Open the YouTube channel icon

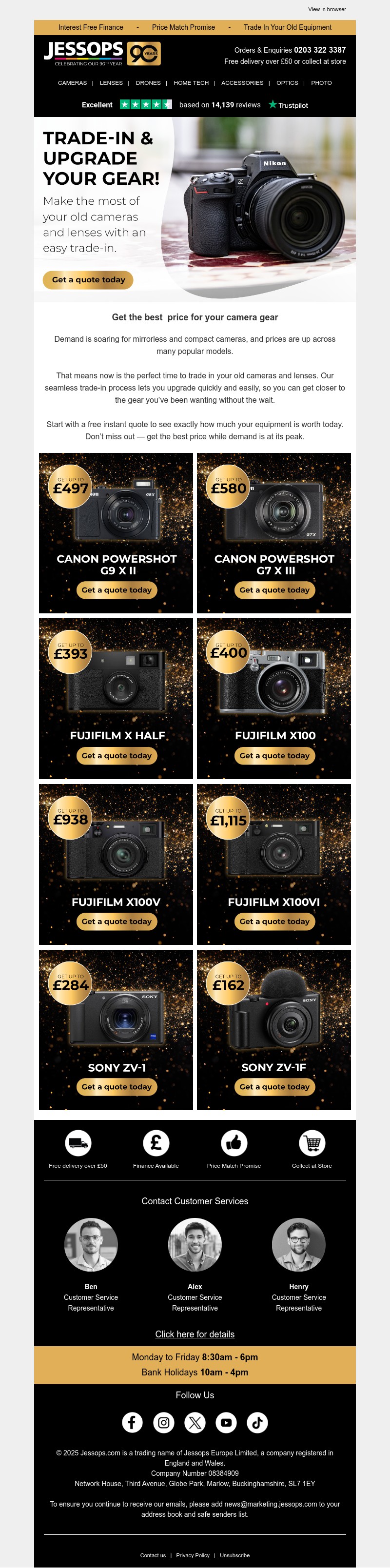pyautogui.click(x=226, y=1423)
